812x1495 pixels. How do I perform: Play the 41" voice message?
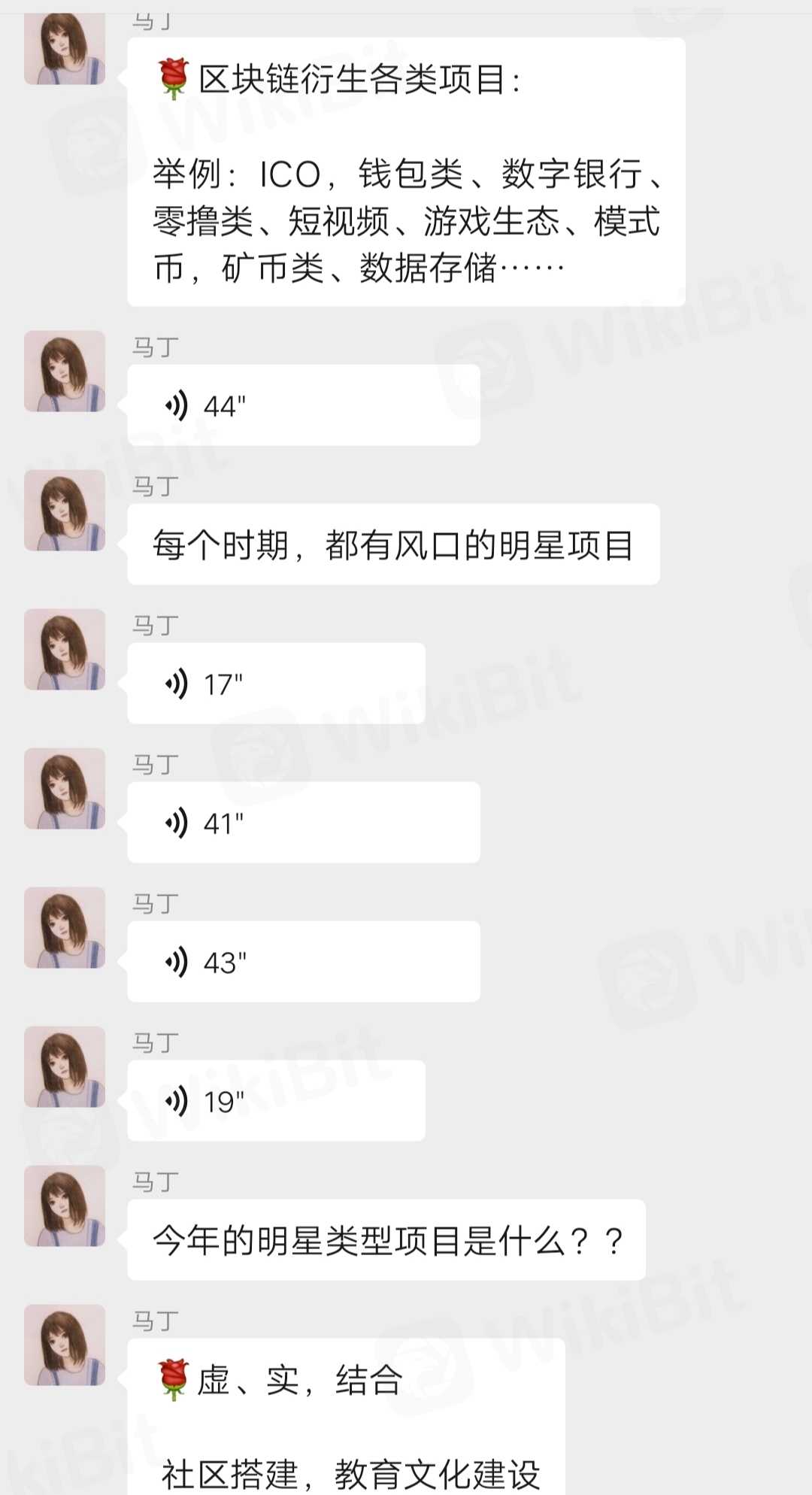point(303,823)
